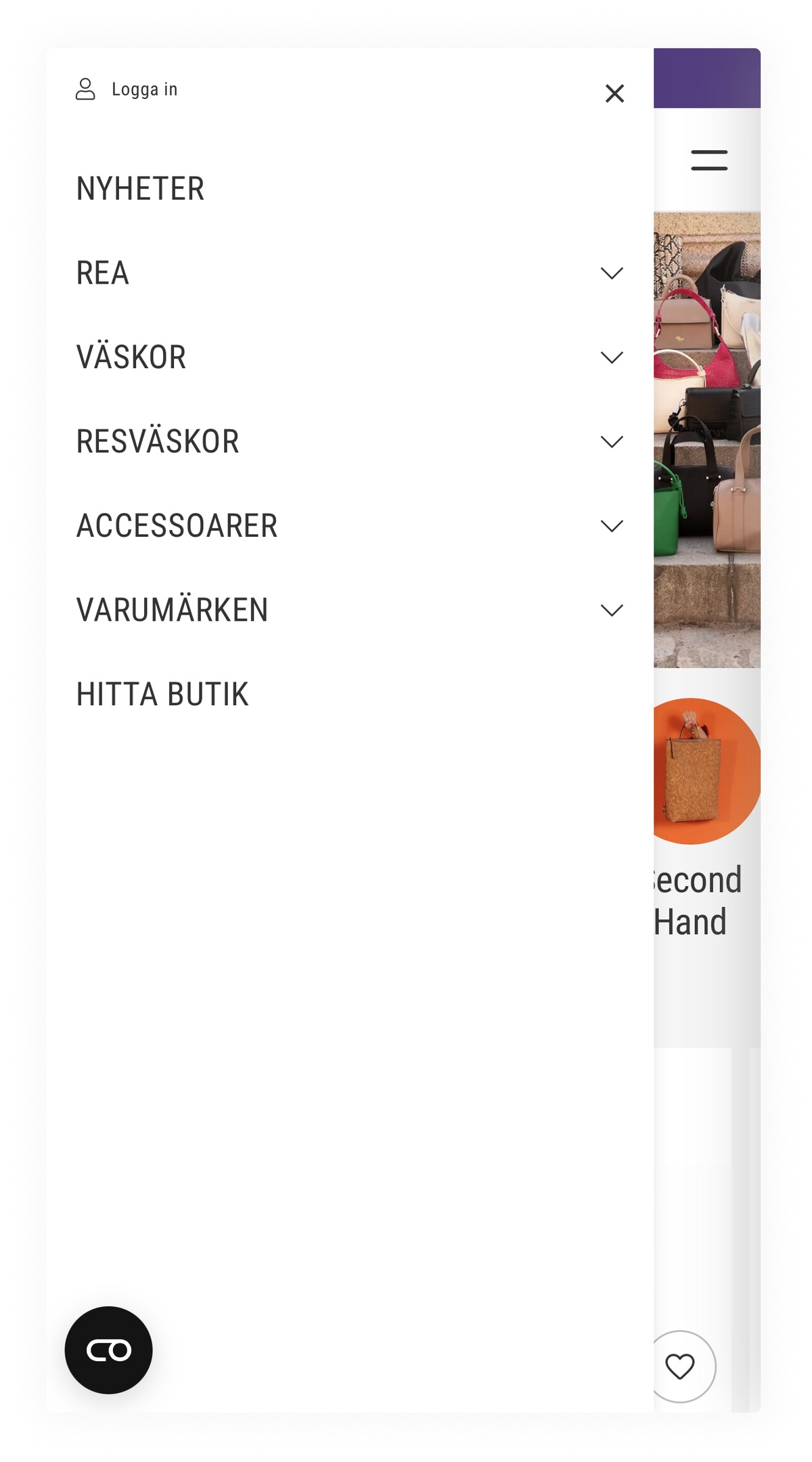Open Logga in account link
The height and width of the screenshot is (1462, 812).
127,89
